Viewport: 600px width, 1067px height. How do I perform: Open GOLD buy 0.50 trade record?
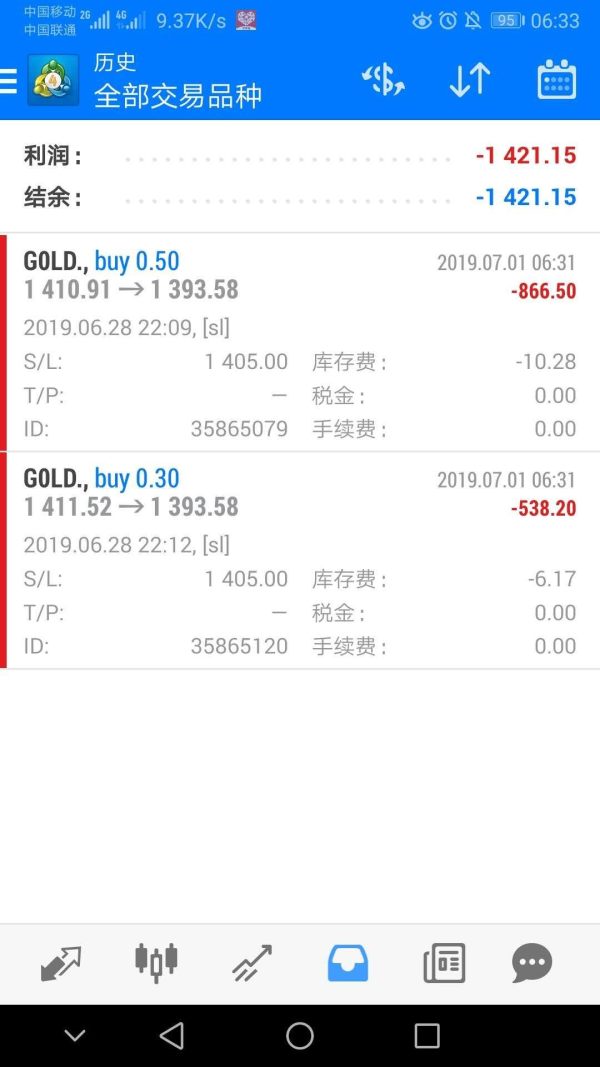pyautogui.click(x=300, y=342)
